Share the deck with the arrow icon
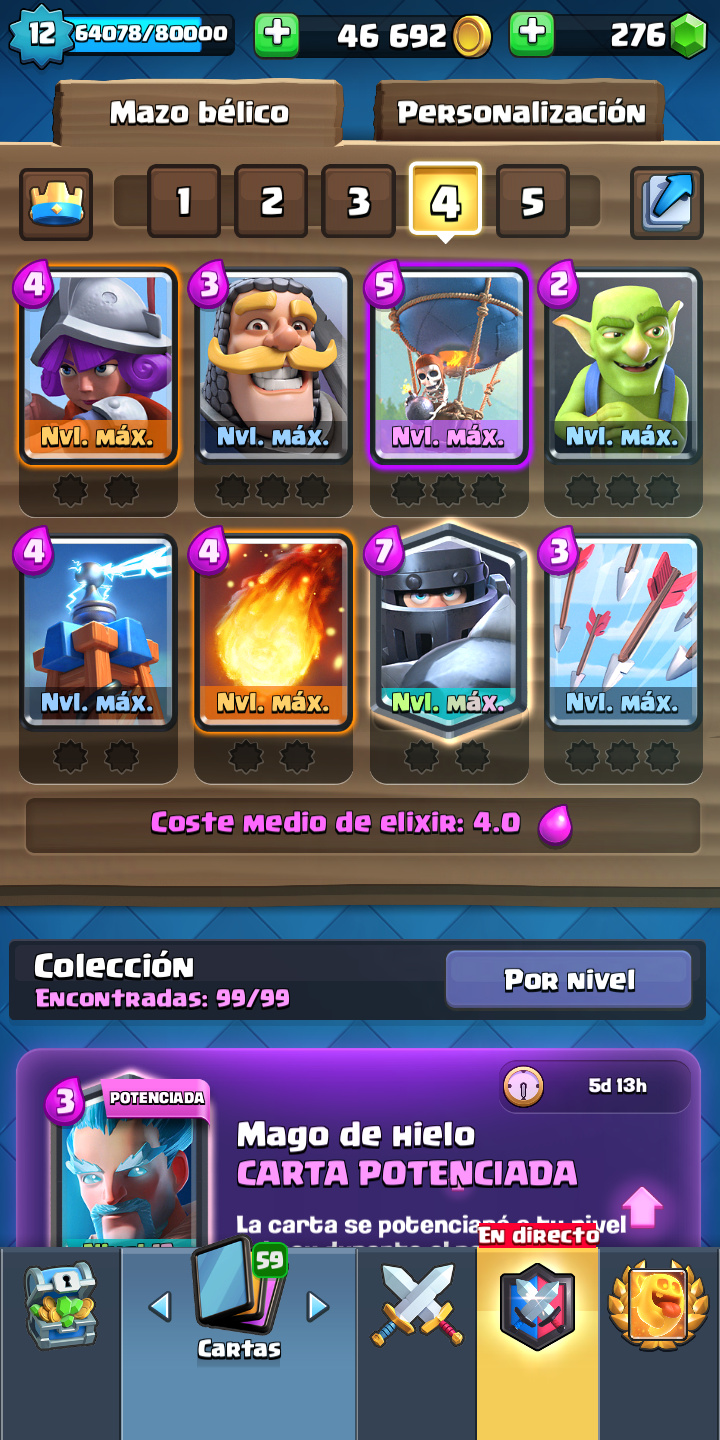Screen dimensions: 720x1440 [x=667, y=203]
